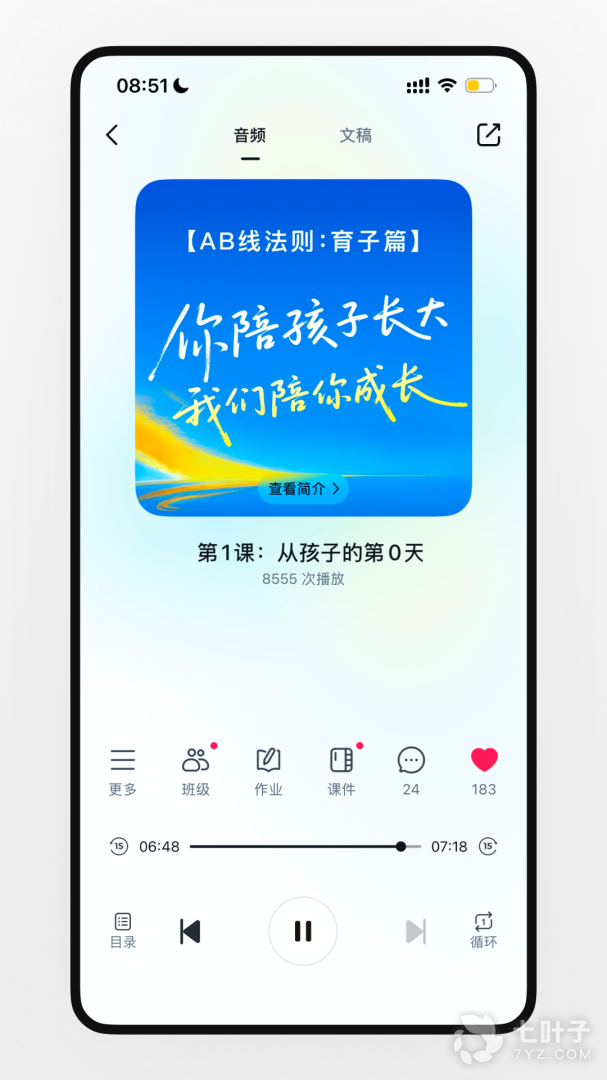This screenshot has height=1080, width=607.
Task: Open 查看简介 on the cover
Action: pos(303,489)
